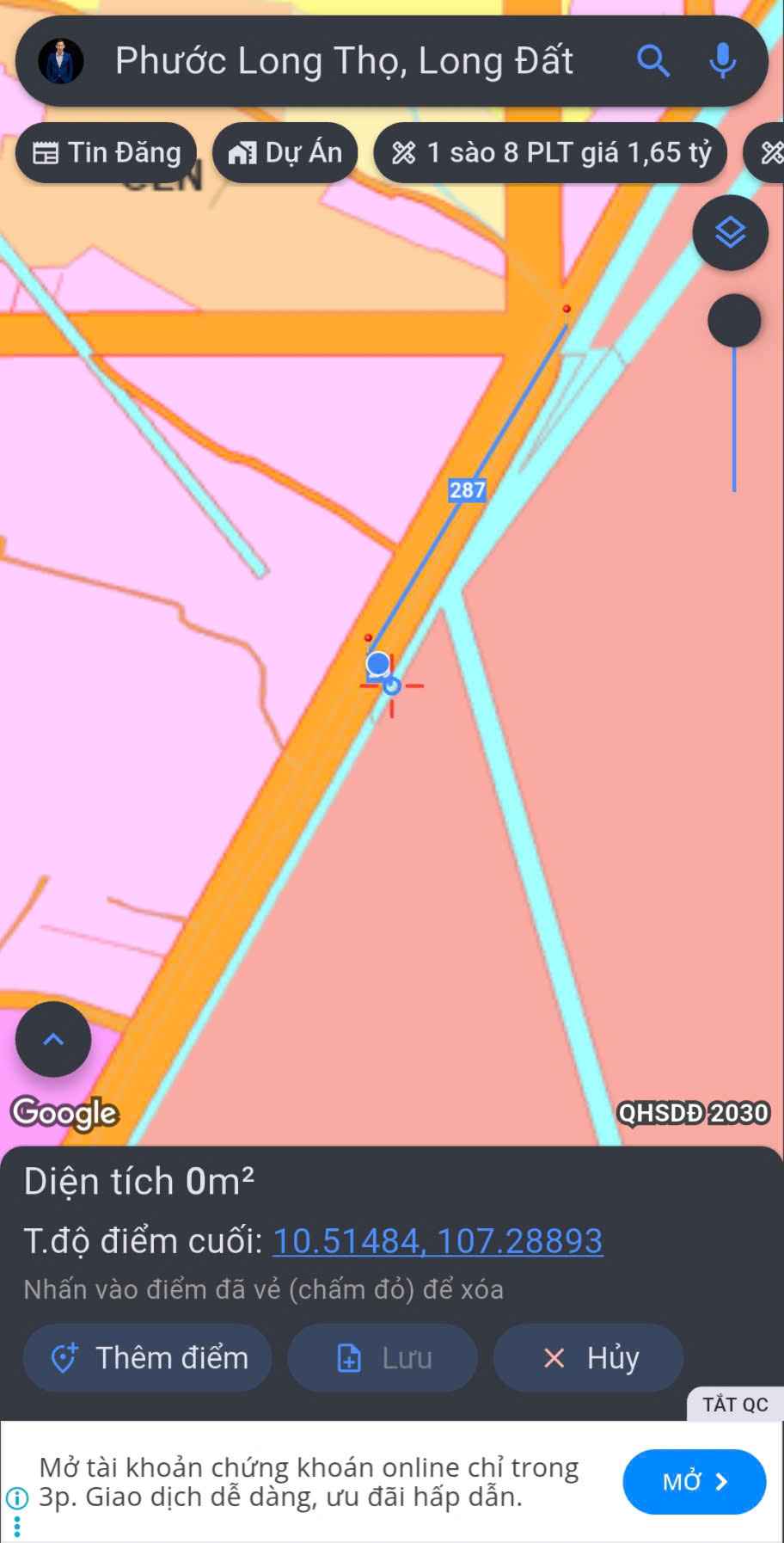
Task: Tap the overlay opacity slider handle
Action: point(733,321)
